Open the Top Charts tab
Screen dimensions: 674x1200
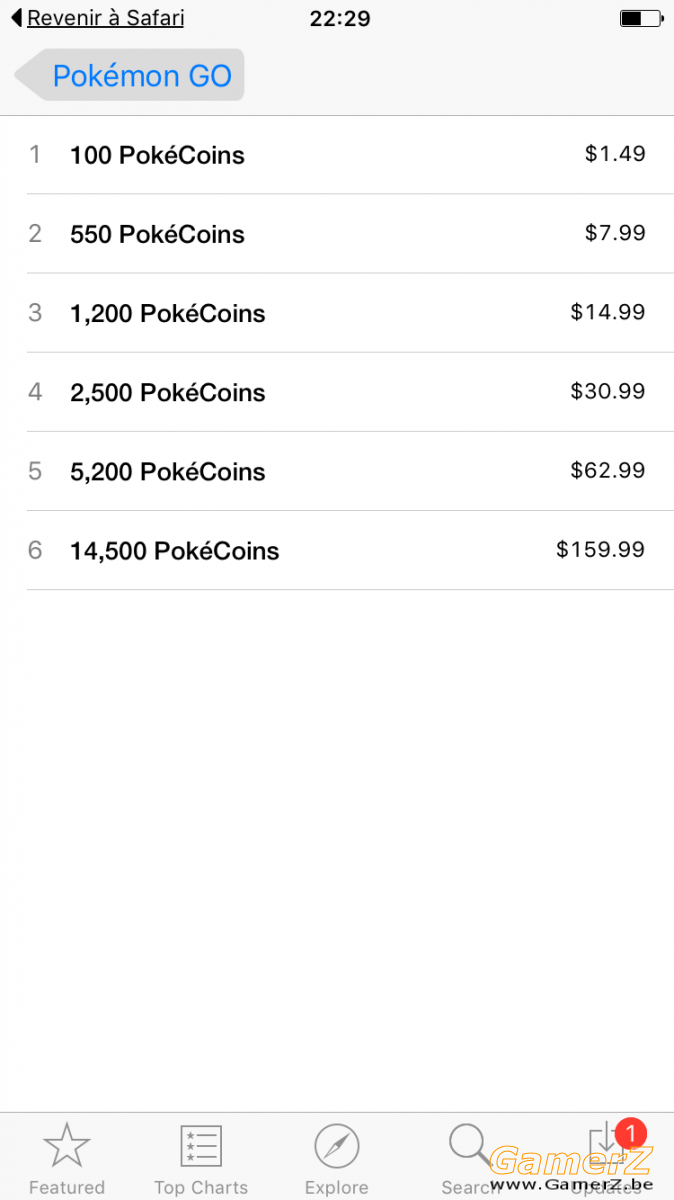(201, 1159)
